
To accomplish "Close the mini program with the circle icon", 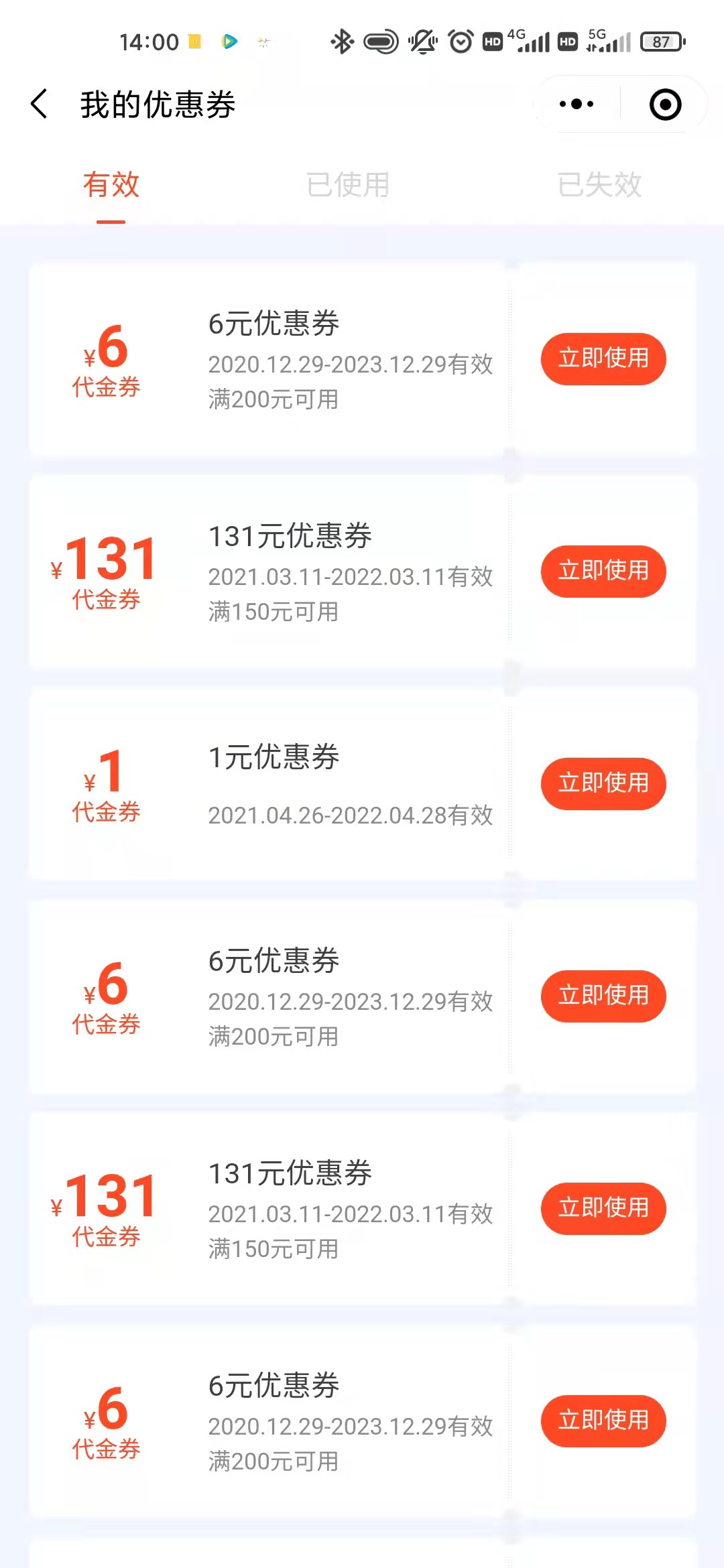I will click(665, 105).
